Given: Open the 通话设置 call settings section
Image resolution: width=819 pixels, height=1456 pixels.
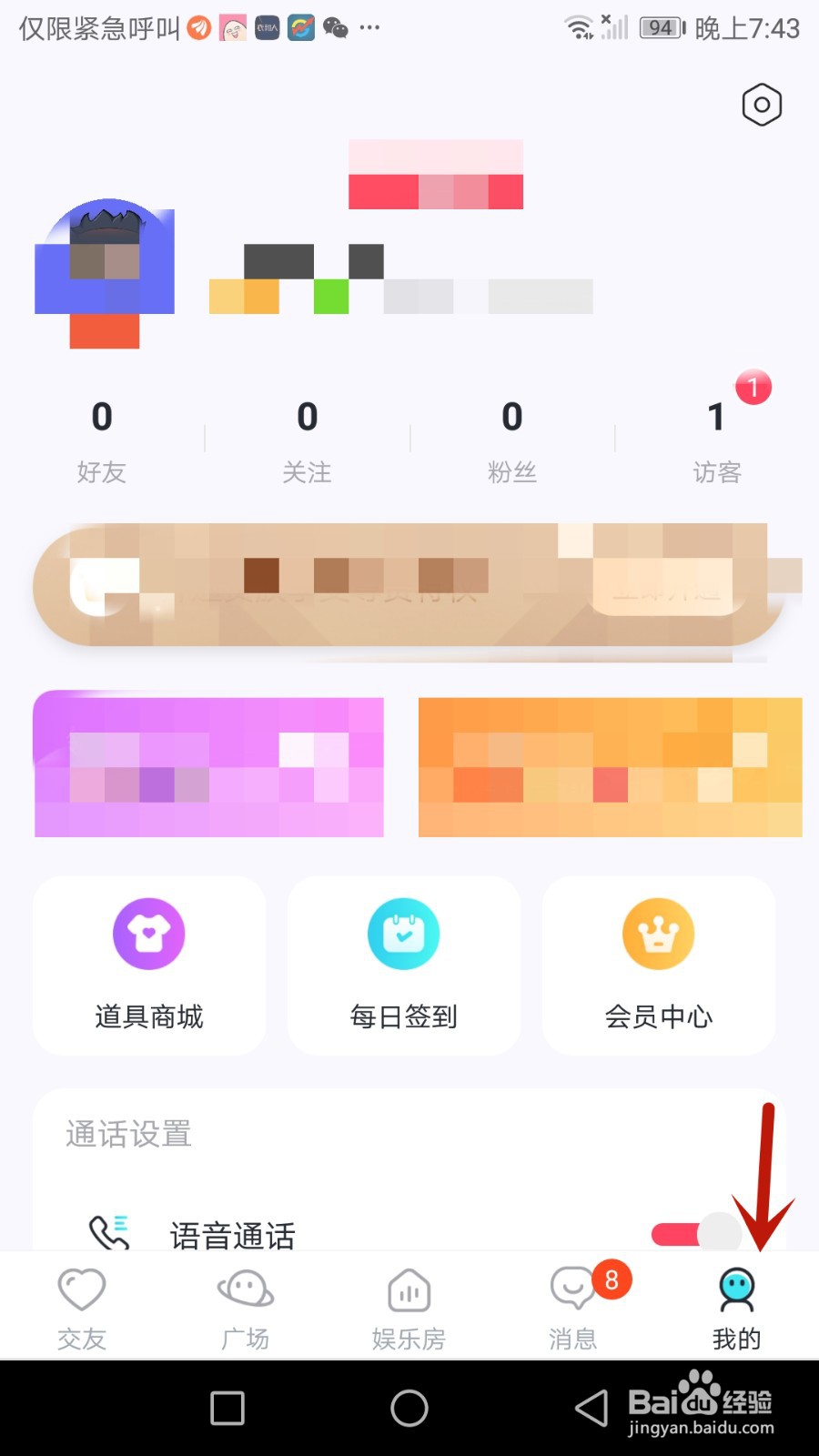Looking at the screenshot, I should tap(127, 1134).
